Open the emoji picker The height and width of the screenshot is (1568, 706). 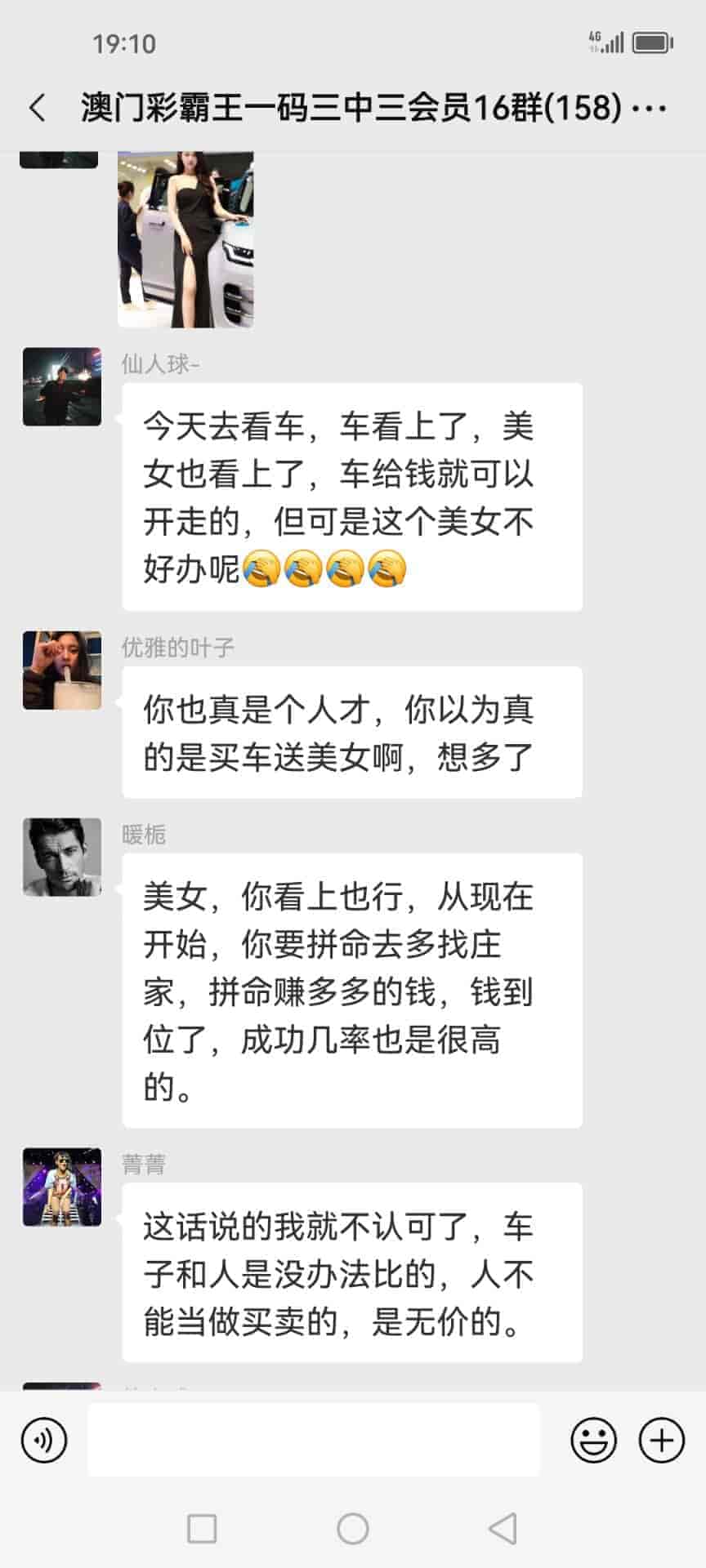(x=593, y=1440)
